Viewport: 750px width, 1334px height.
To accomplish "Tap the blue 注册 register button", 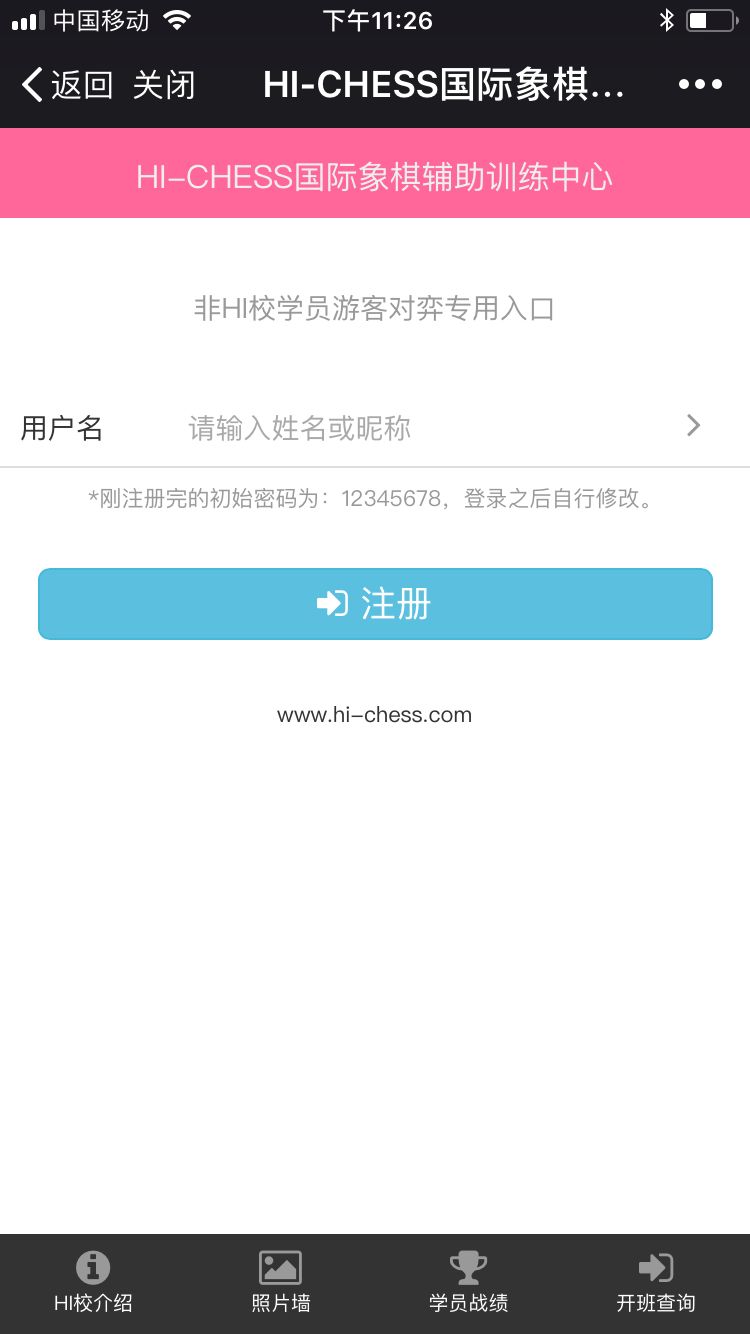I will click(375, 604).
